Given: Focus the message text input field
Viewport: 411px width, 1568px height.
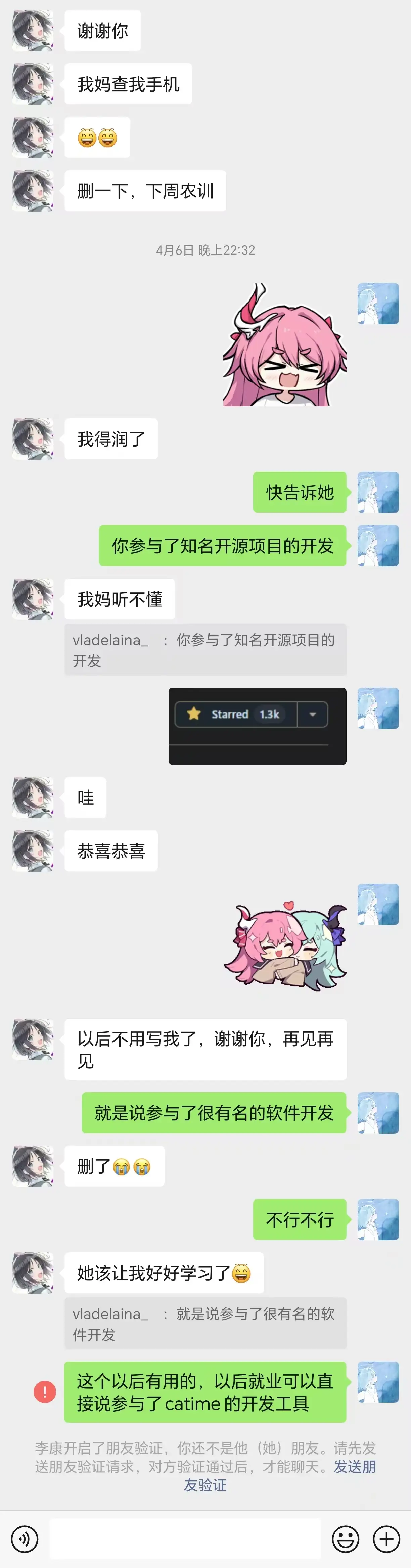Looking at the screenshot, I should [x=184, y=1539].
